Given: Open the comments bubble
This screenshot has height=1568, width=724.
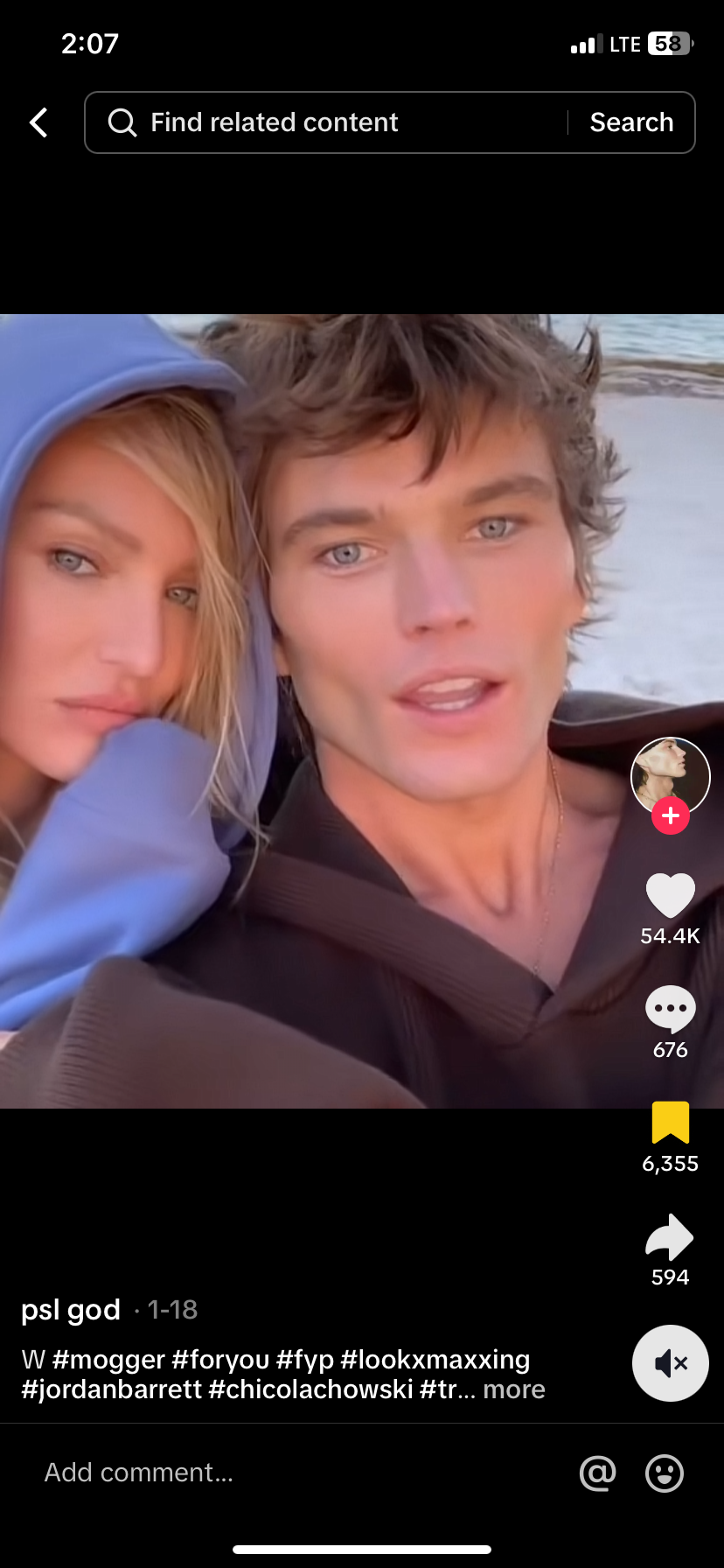Looking at the screenshot, I should point(670,1009).
